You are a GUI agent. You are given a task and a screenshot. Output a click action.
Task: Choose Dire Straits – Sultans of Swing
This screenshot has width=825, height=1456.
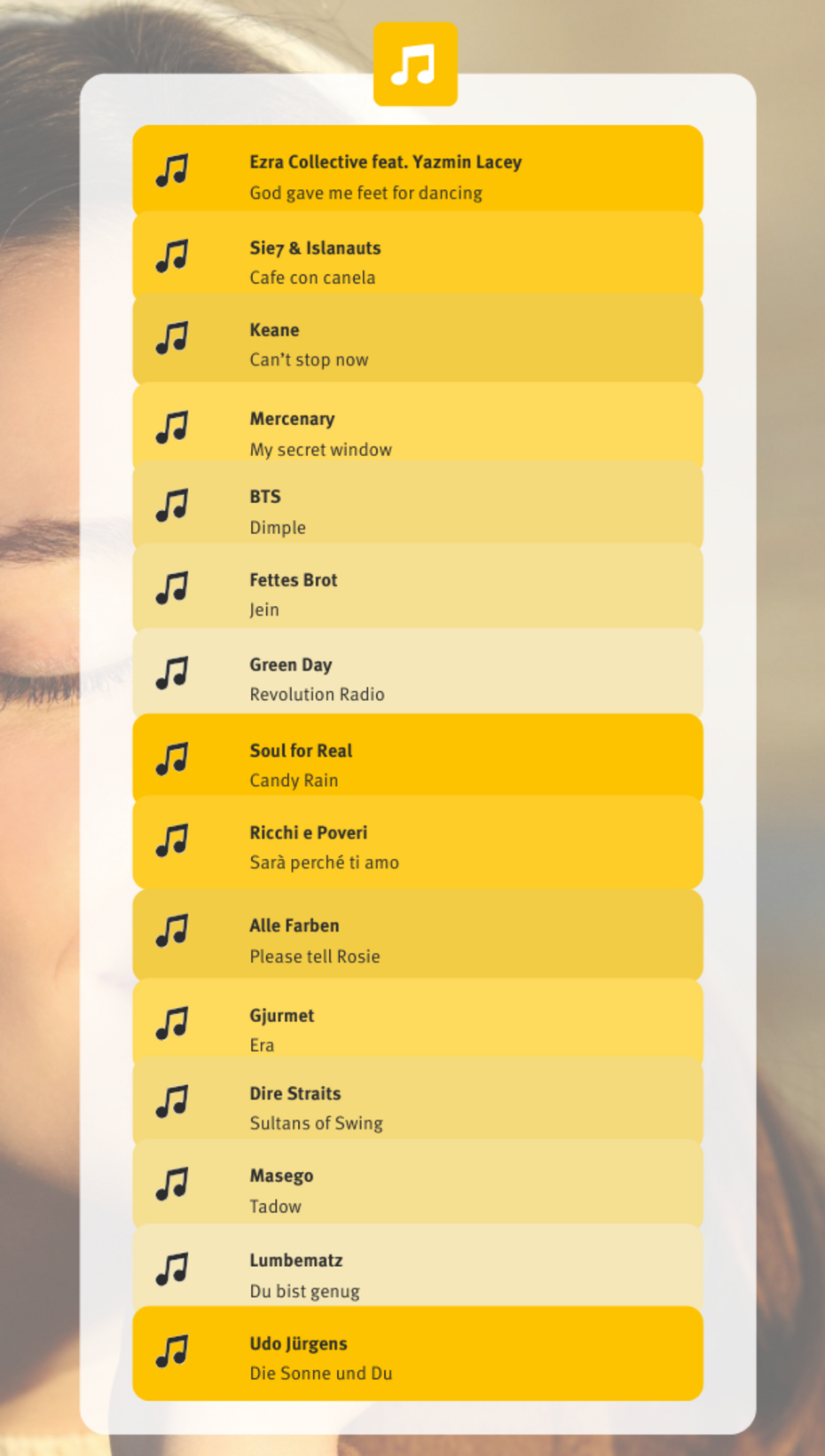point(418,1101)
